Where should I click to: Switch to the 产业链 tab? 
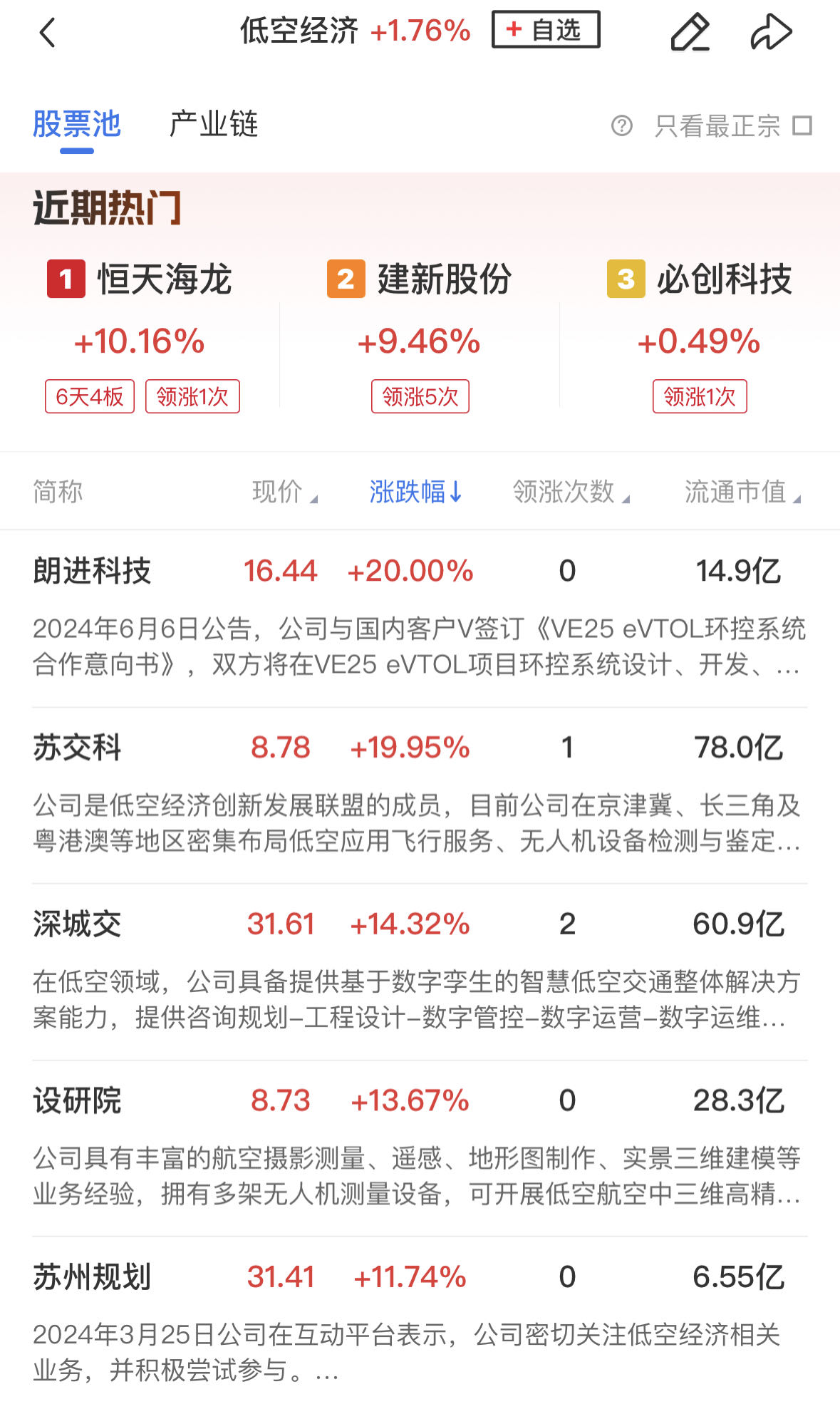[x=213, y=125]
